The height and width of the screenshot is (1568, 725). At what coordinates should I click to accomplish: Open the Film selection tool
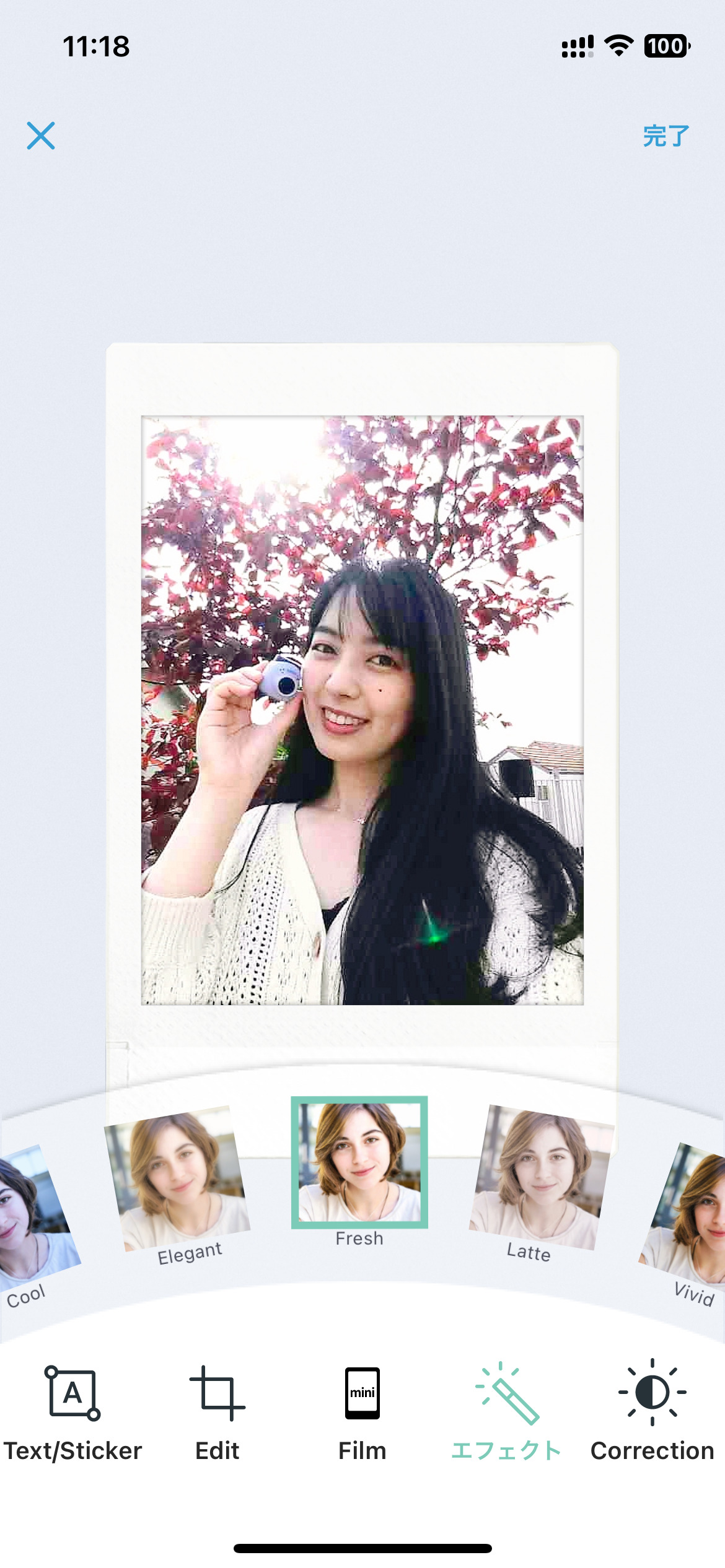coord(362,1413)
